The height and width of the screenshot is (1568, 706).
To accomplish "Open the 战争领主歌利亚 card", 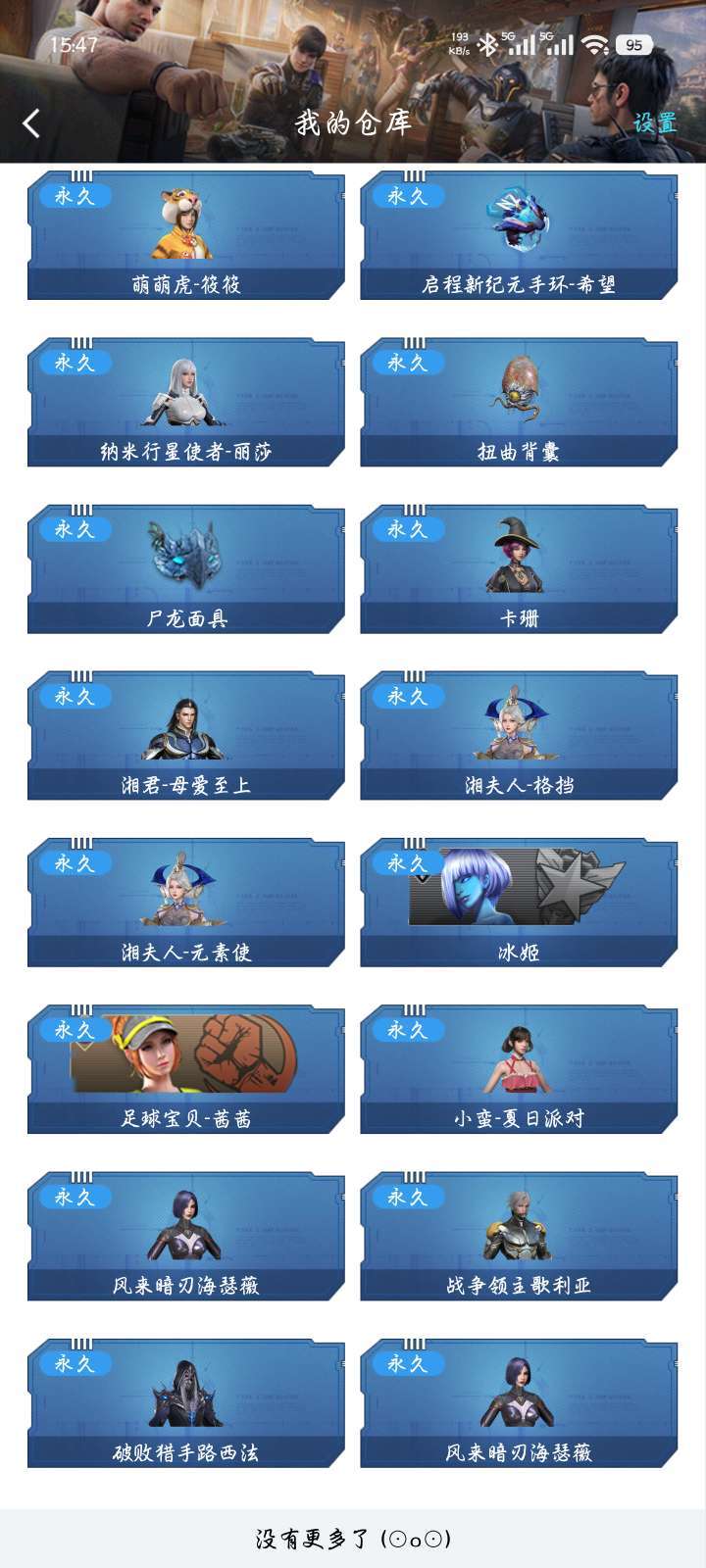I will (519, 1235).
